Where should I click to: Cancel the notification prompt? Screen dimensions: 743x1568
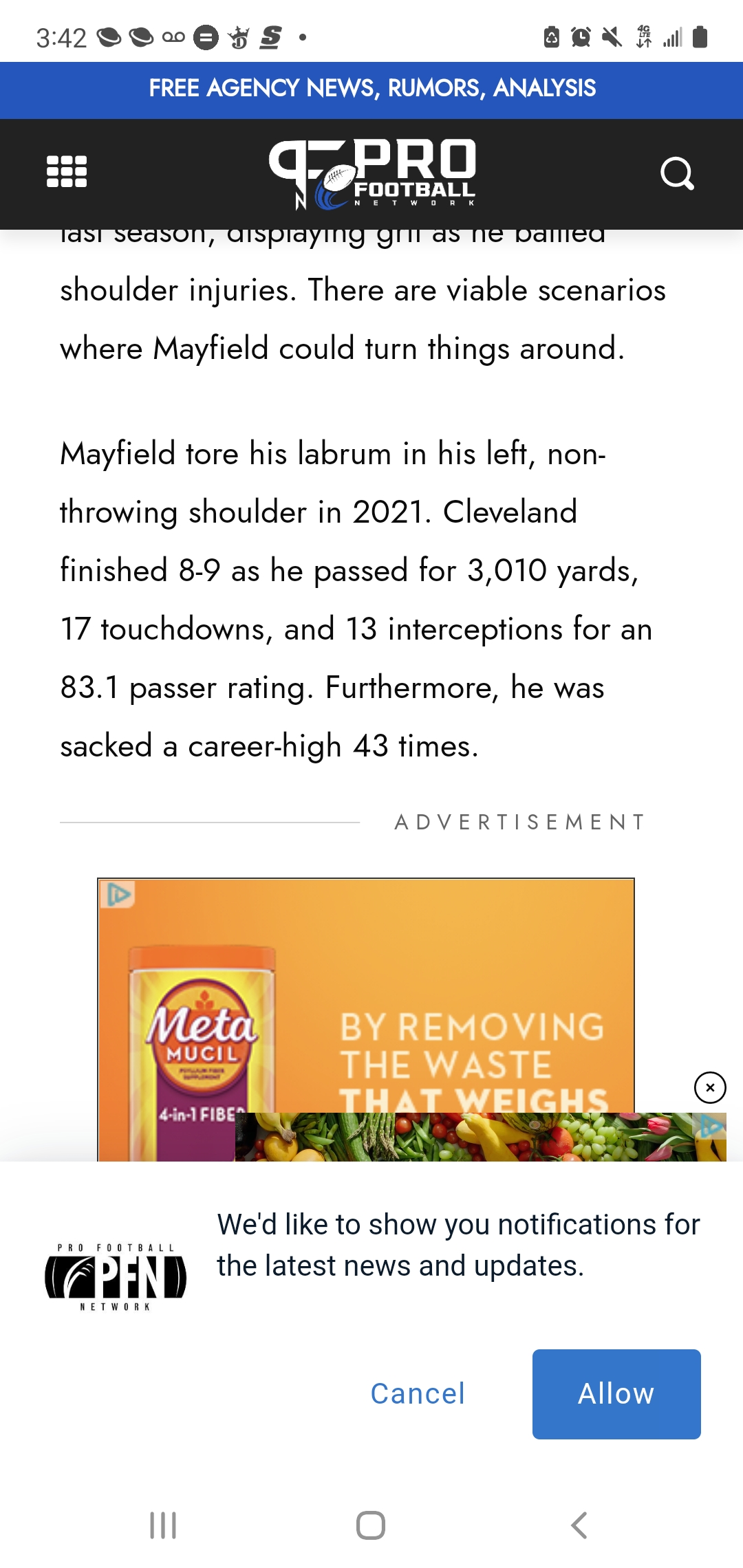418,1394
